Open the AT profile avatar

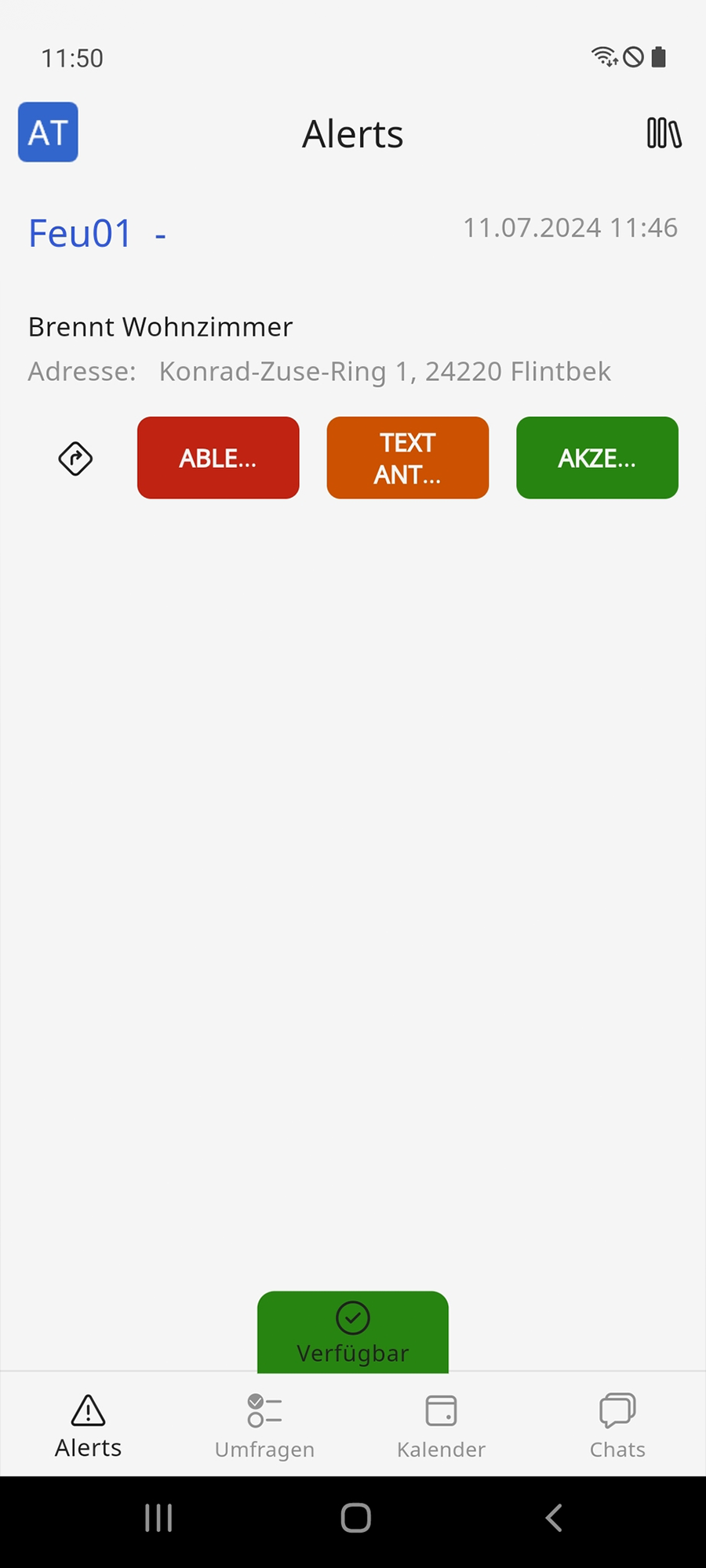(x=48, y=132)
